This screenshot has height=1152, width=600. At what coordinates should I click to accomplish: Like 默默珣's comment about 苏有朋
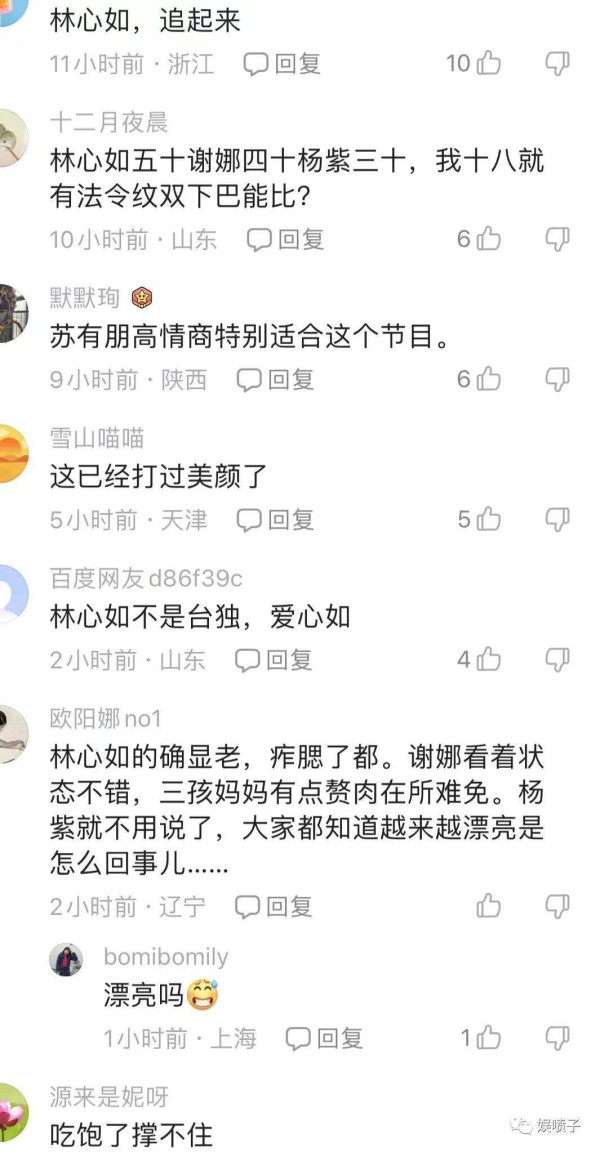[489, 379]
